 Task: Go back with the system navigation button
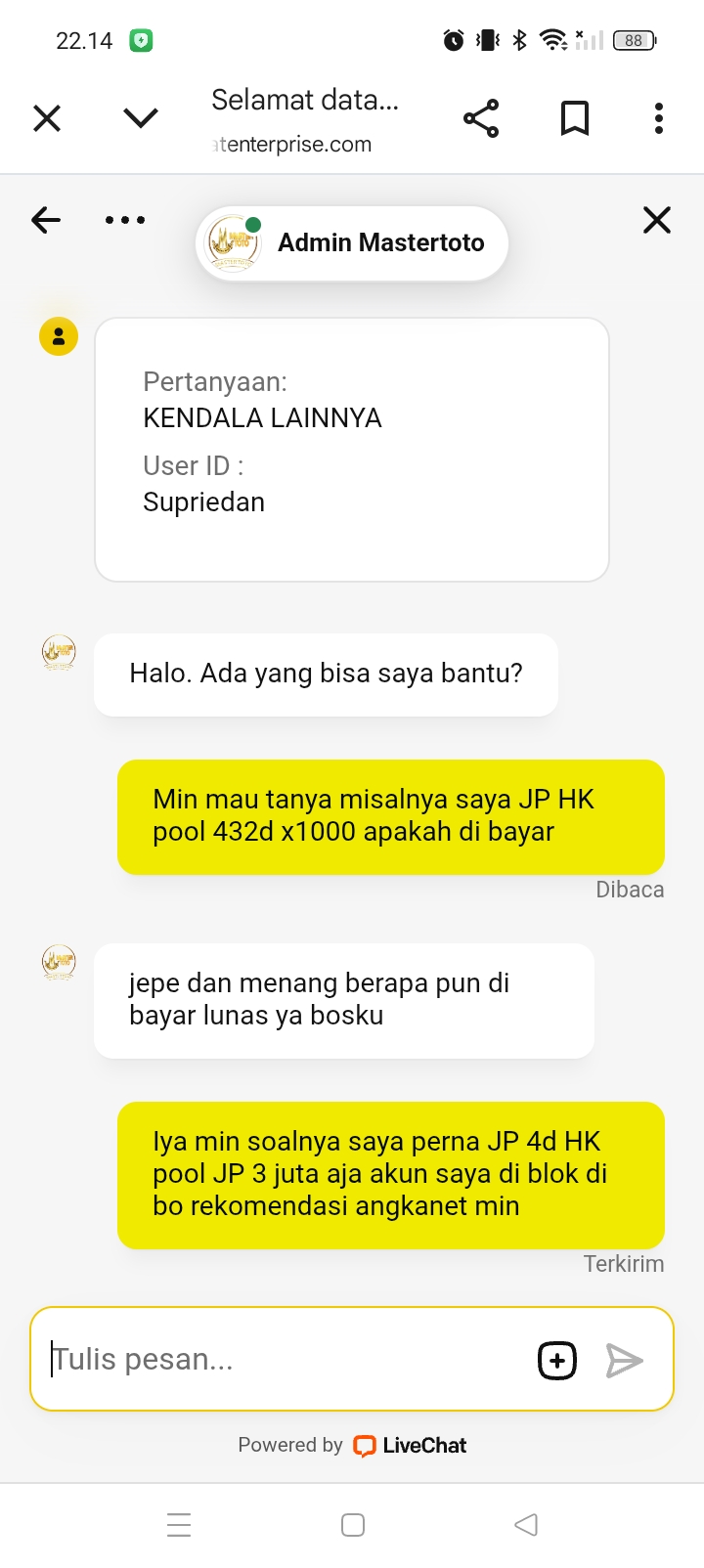[526, 1524]
